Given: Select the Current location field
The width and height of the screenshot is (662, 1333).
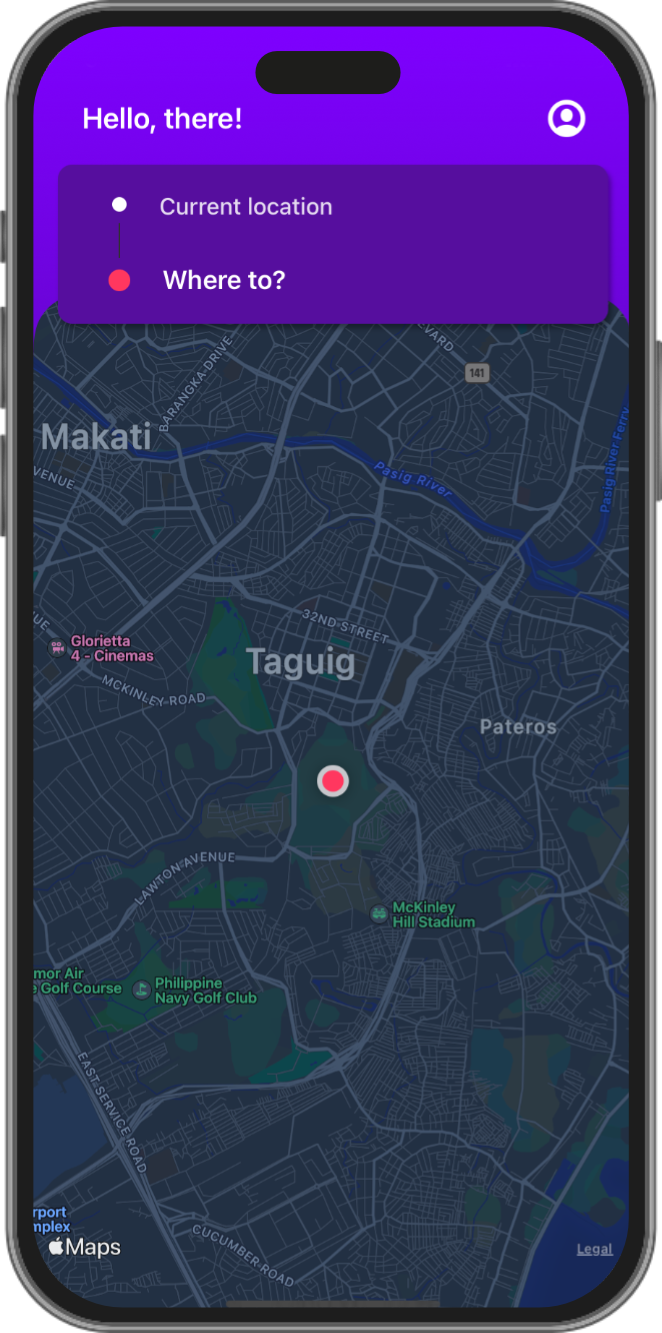Looking at the screenshot, I should click(245, 207).
